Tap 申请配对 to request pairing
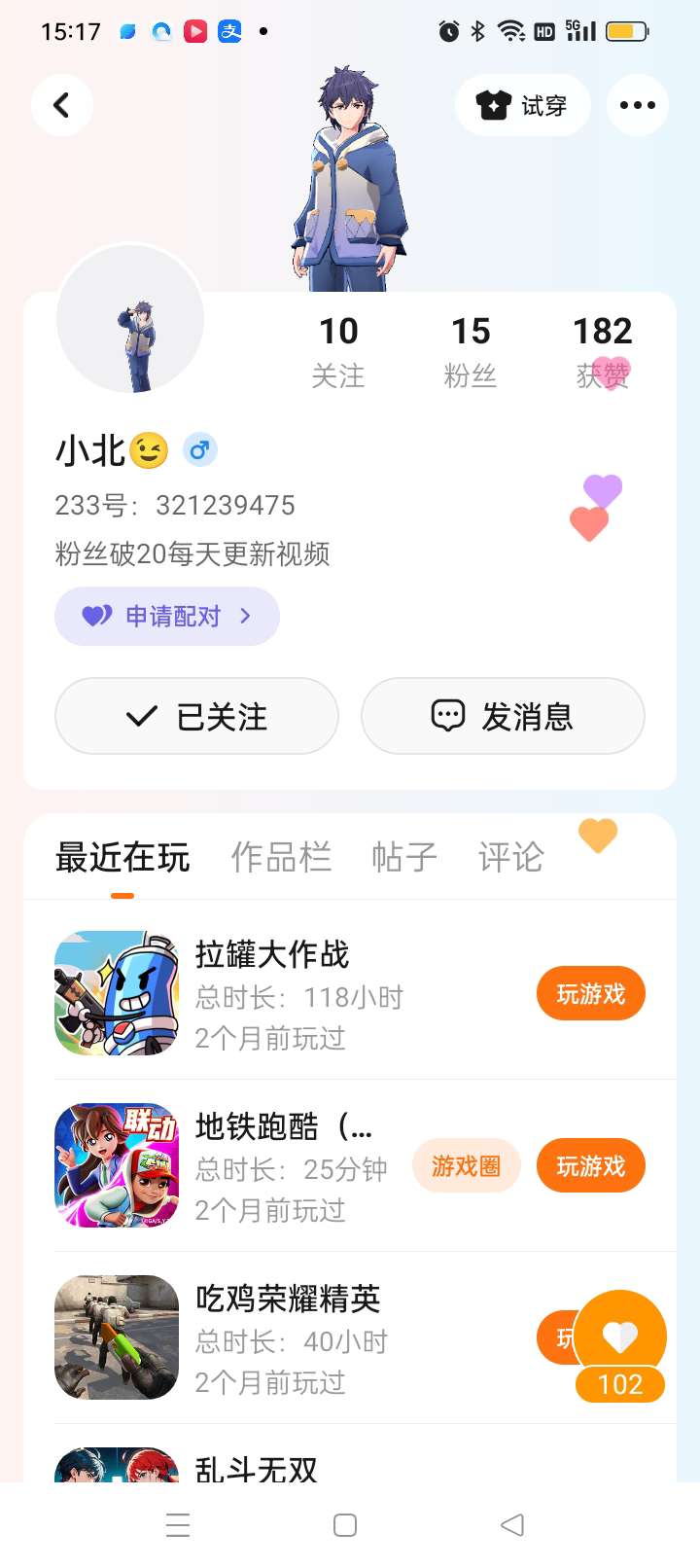This screenshot has width=700, height=1568. click(167, 616)
